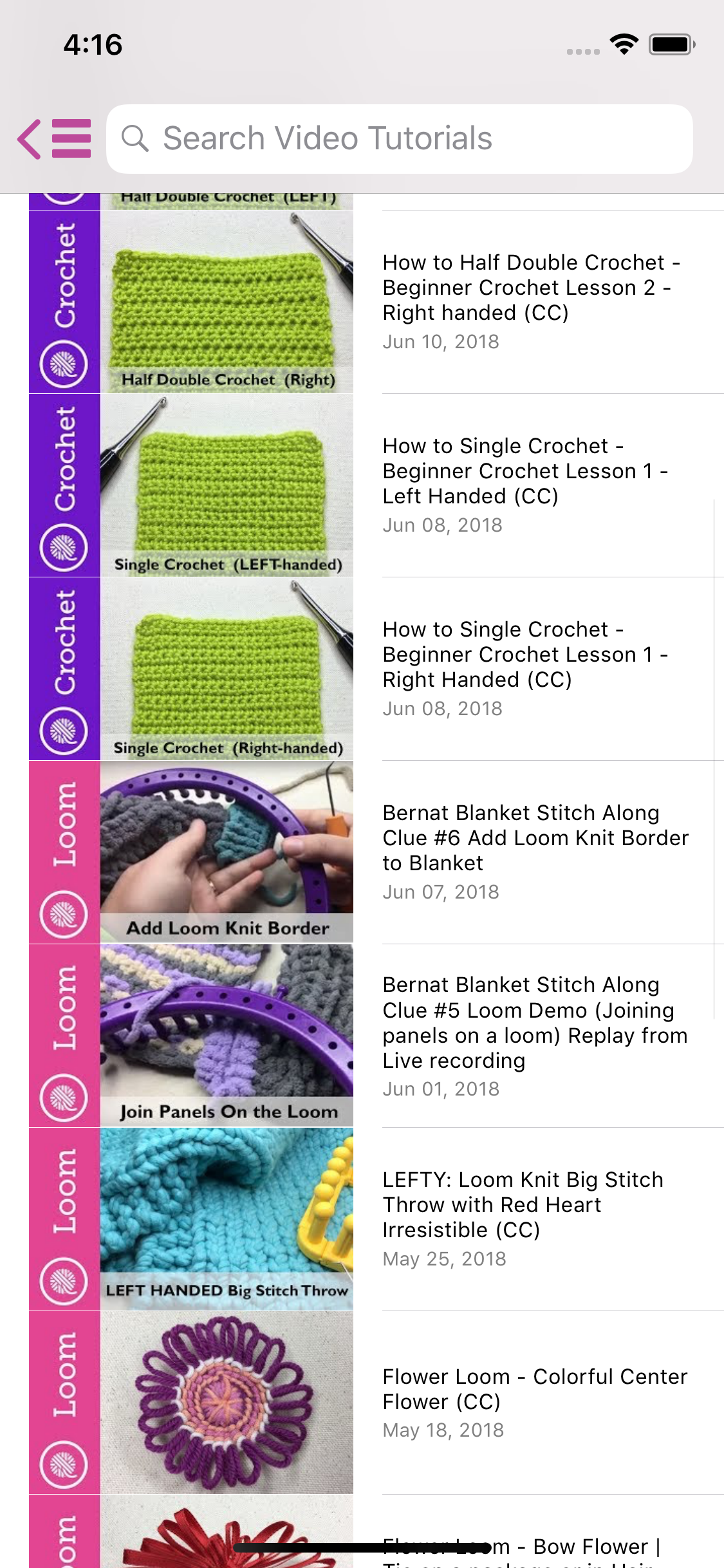
Task: Open Half Double Crochet Right handed lesson
Action: [376, 302]
